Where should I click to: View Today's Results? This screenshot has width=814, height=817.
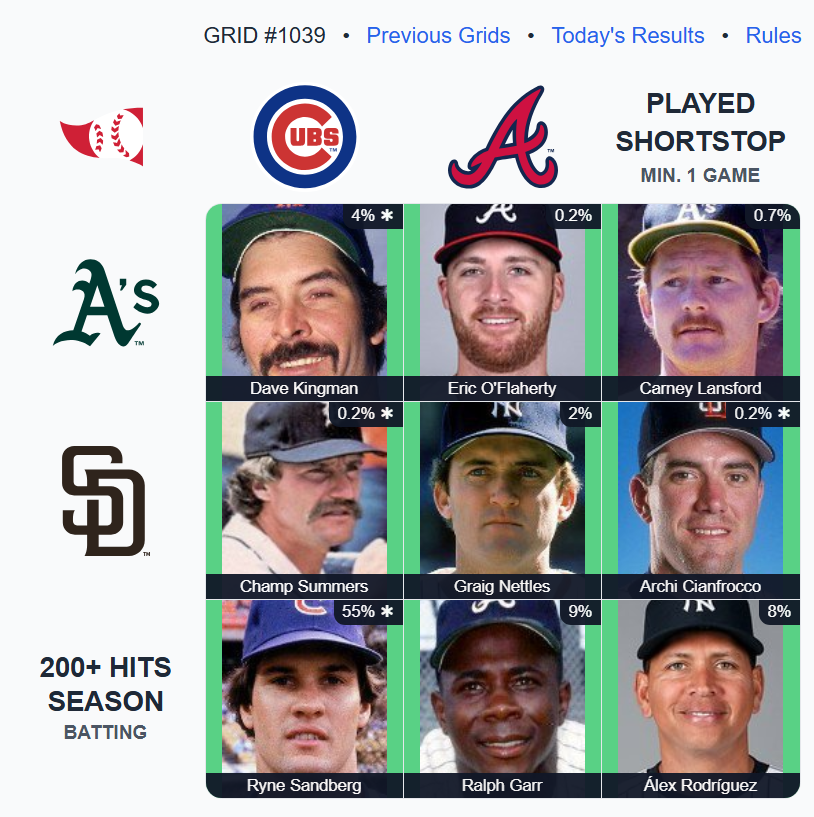628,36
